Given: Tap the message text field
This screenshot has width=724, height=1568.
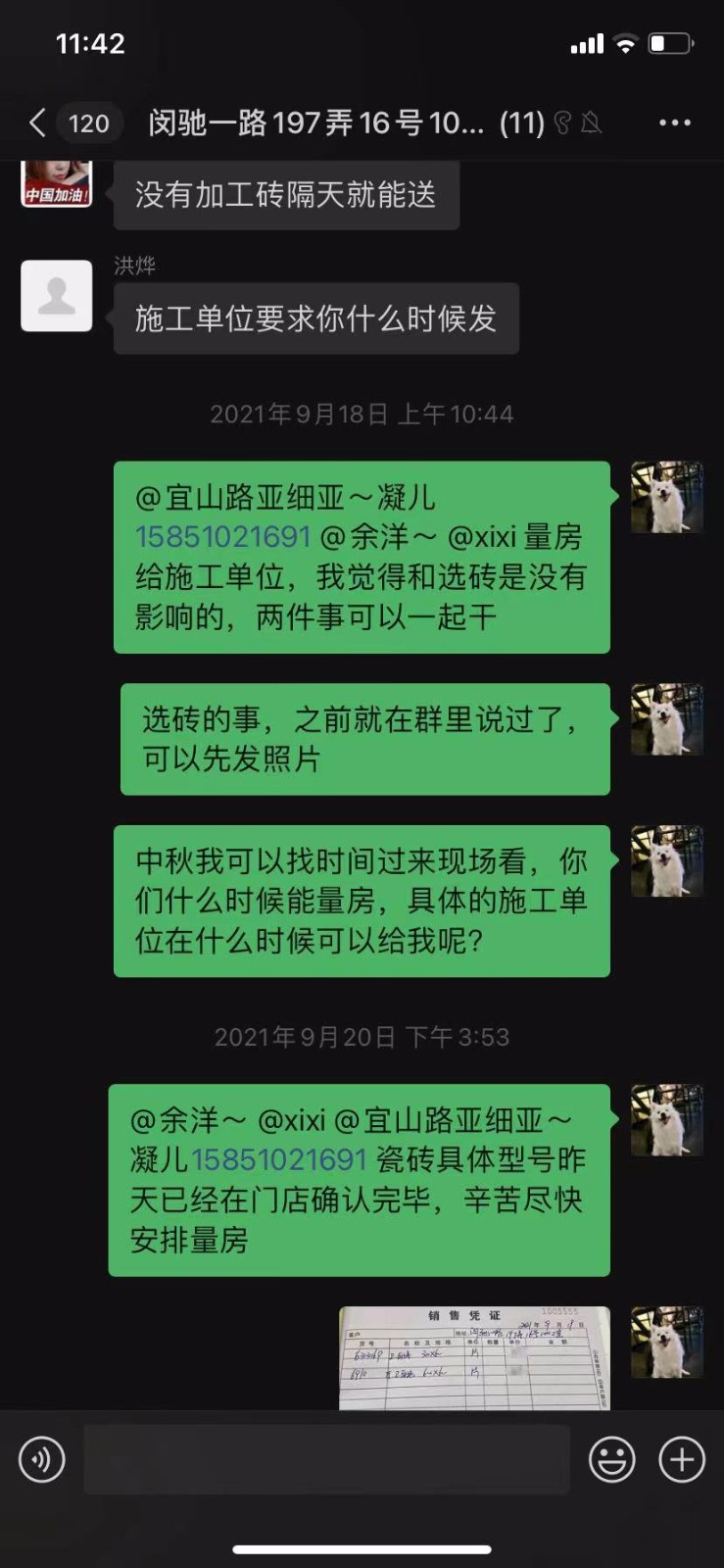Looking at the screenshot, I should [326, 1459].
